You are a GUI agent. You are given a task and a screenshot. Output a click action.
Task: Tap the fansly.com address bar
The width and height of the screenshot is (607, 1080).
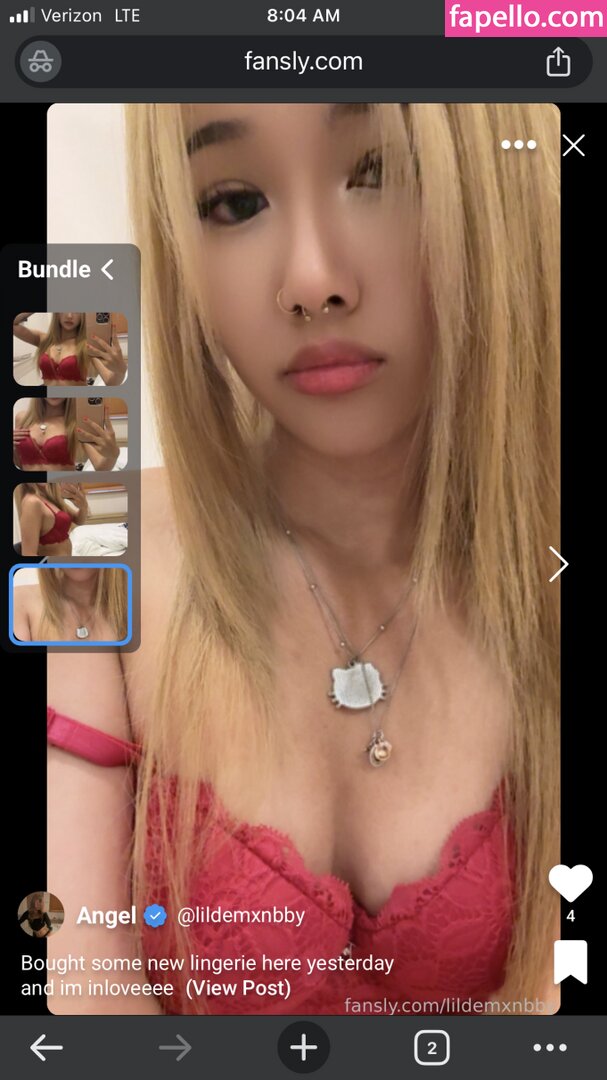pyautogui.click(x=303, y=62)
